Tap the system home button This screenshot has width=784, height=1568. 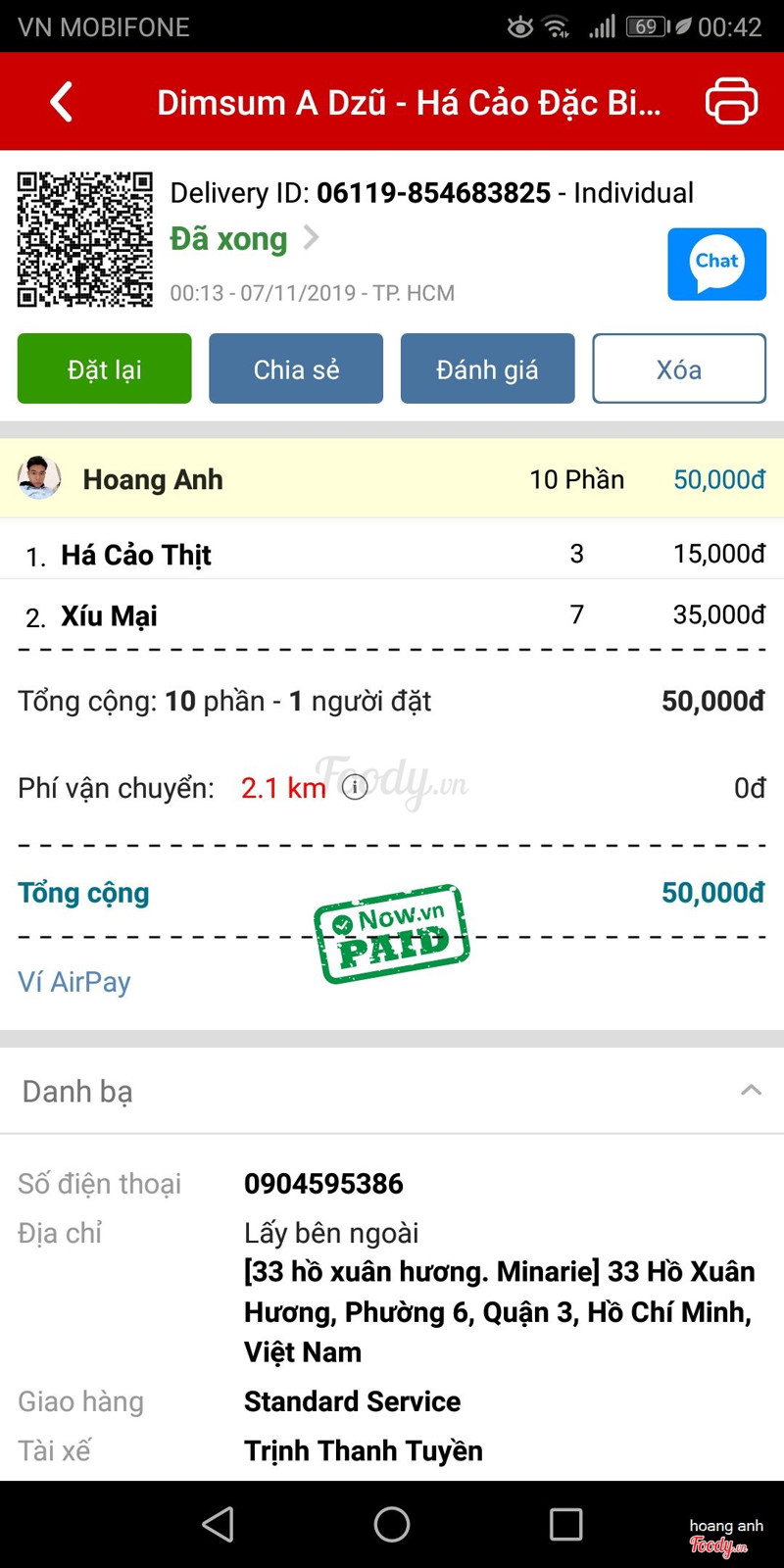pyautogui.click(x=392, y=1524)
